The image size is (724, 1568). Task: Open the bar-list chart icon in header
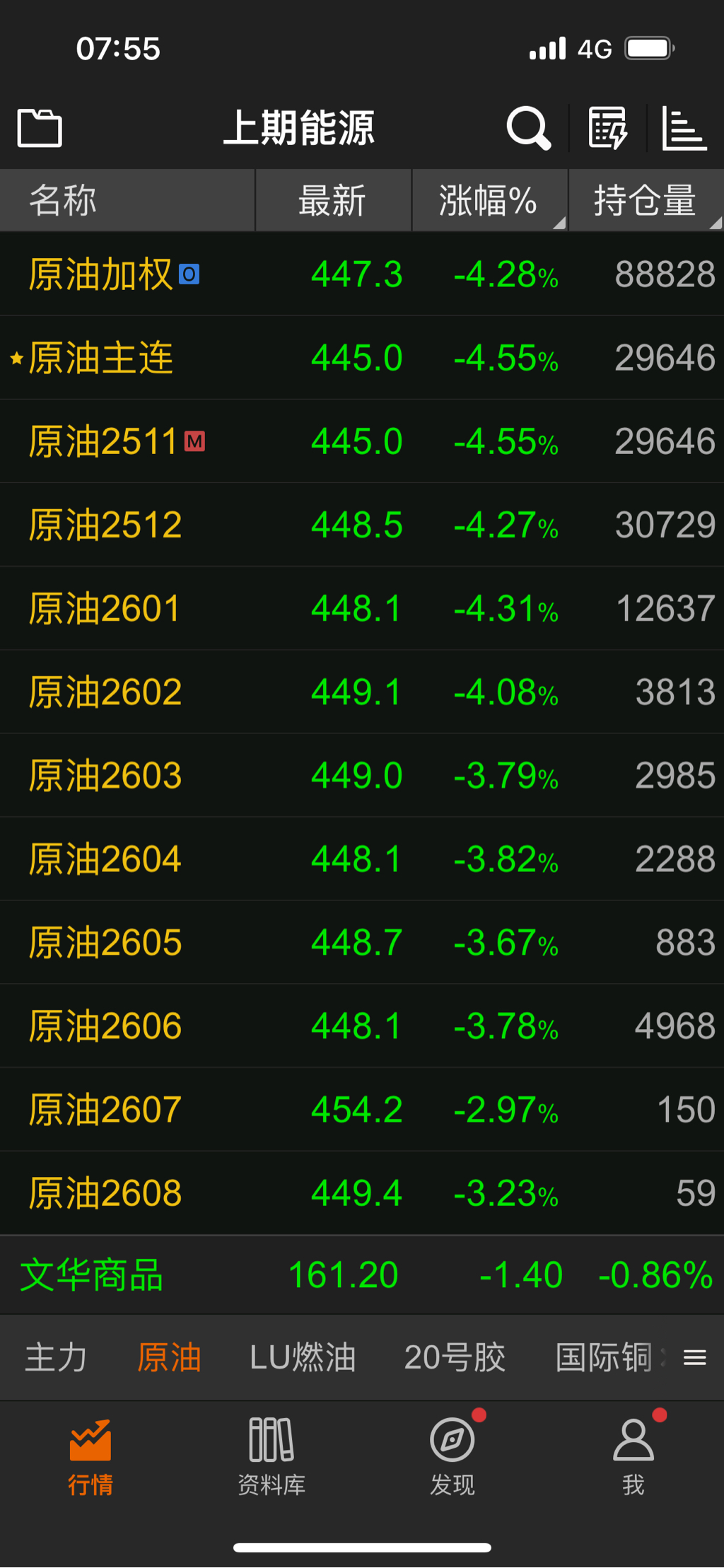tap(684, 128)
